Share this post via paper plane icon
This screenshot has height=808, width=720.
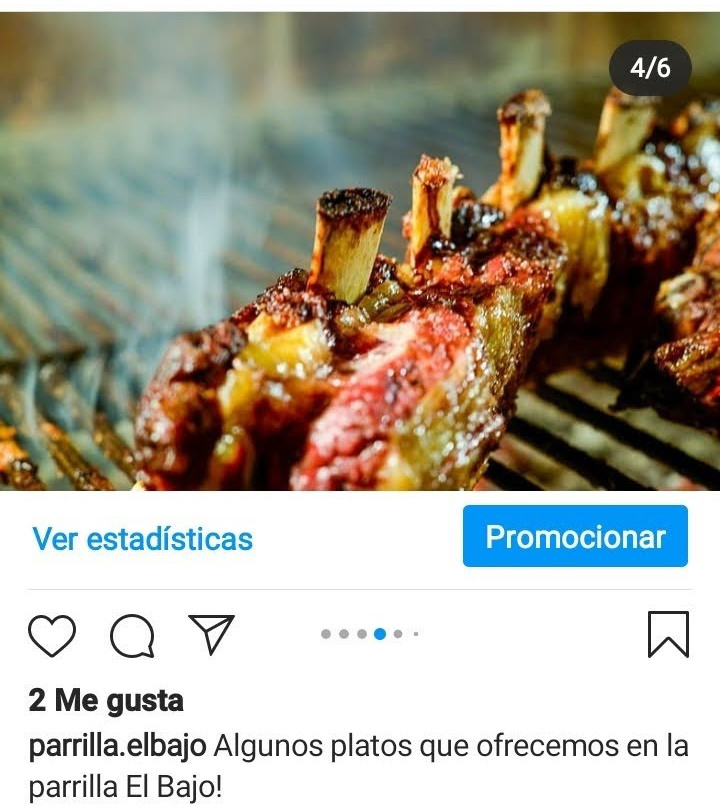pyautogui.click(x=211, y=634)
